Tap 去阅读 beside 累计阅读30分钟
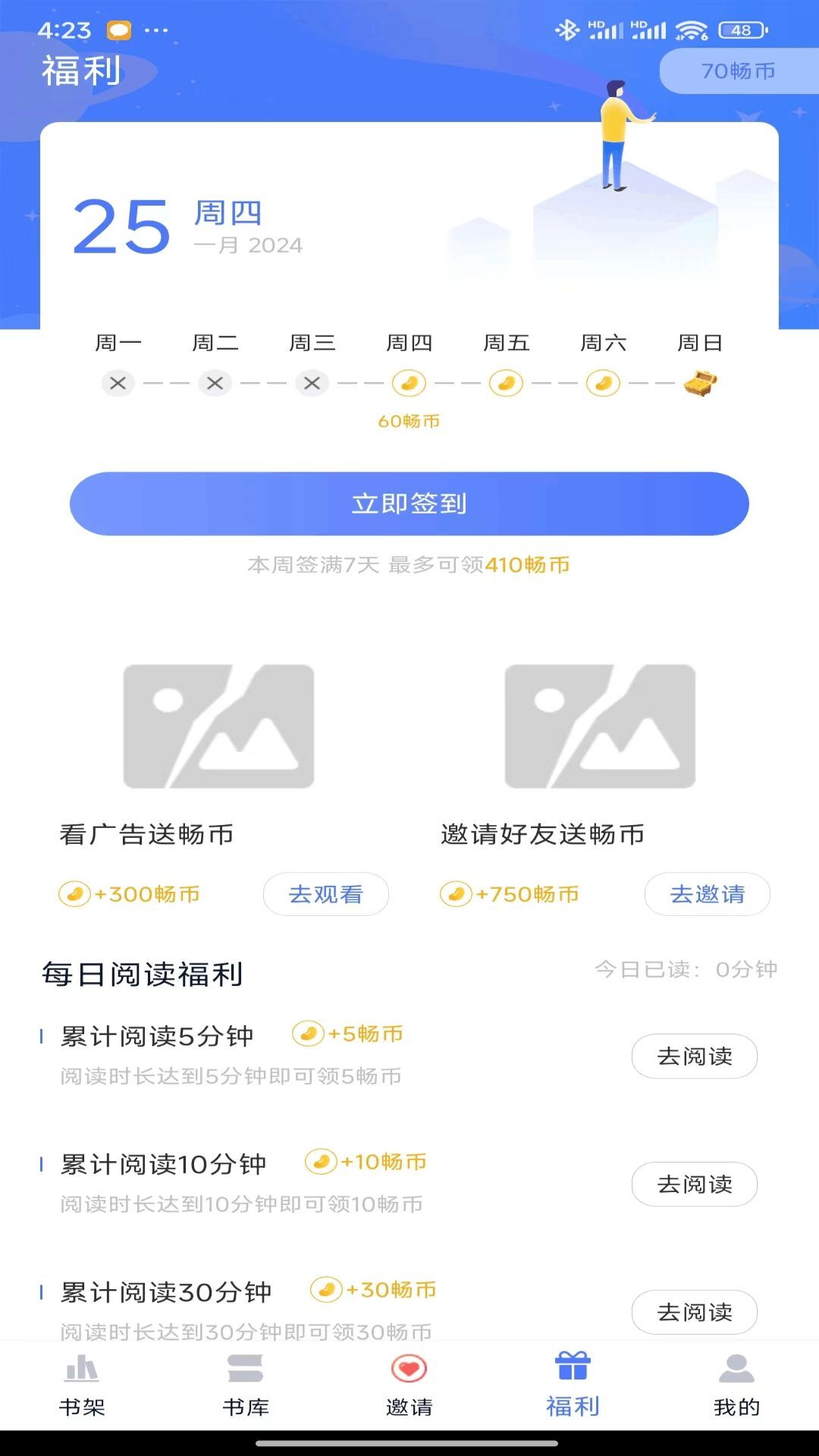Image resolution: width=819 pixels, height=1456 pixels. (694, 1311)
